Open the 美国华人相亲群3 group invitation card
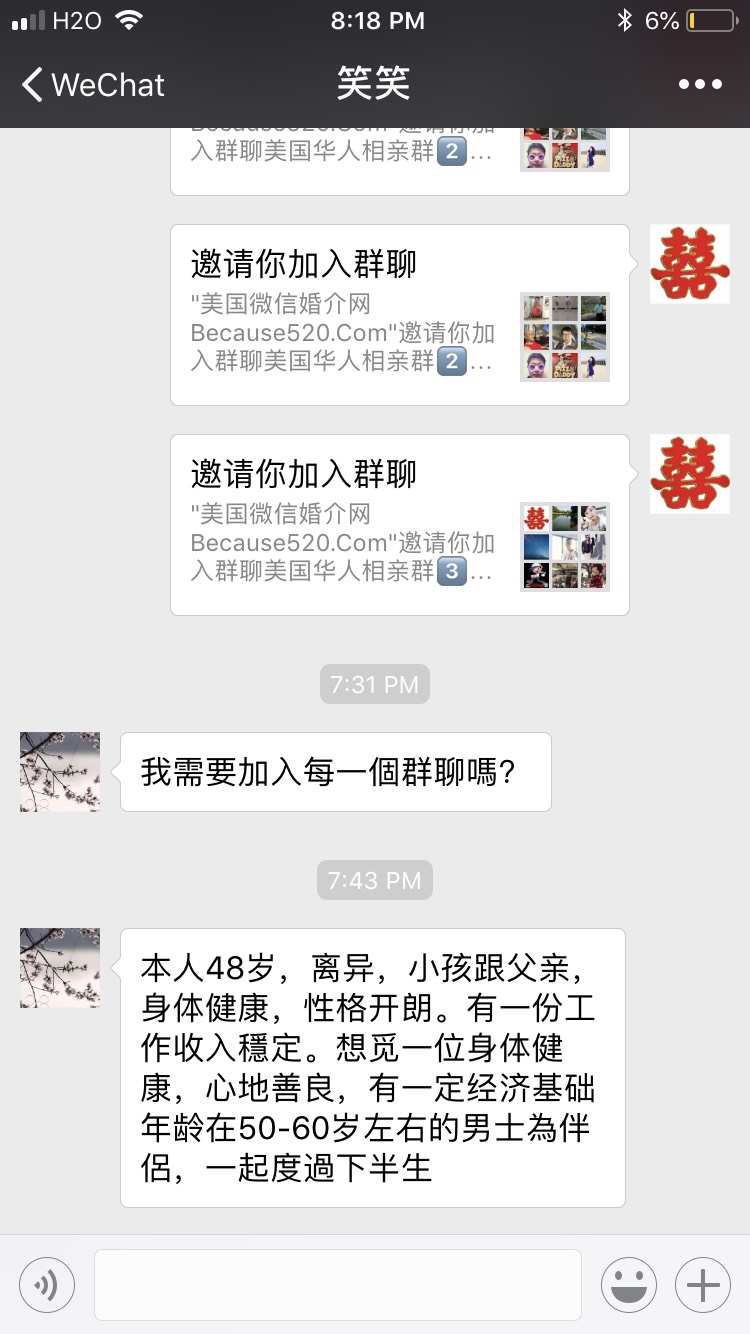 pyautogui.click(x=399, y=525)
